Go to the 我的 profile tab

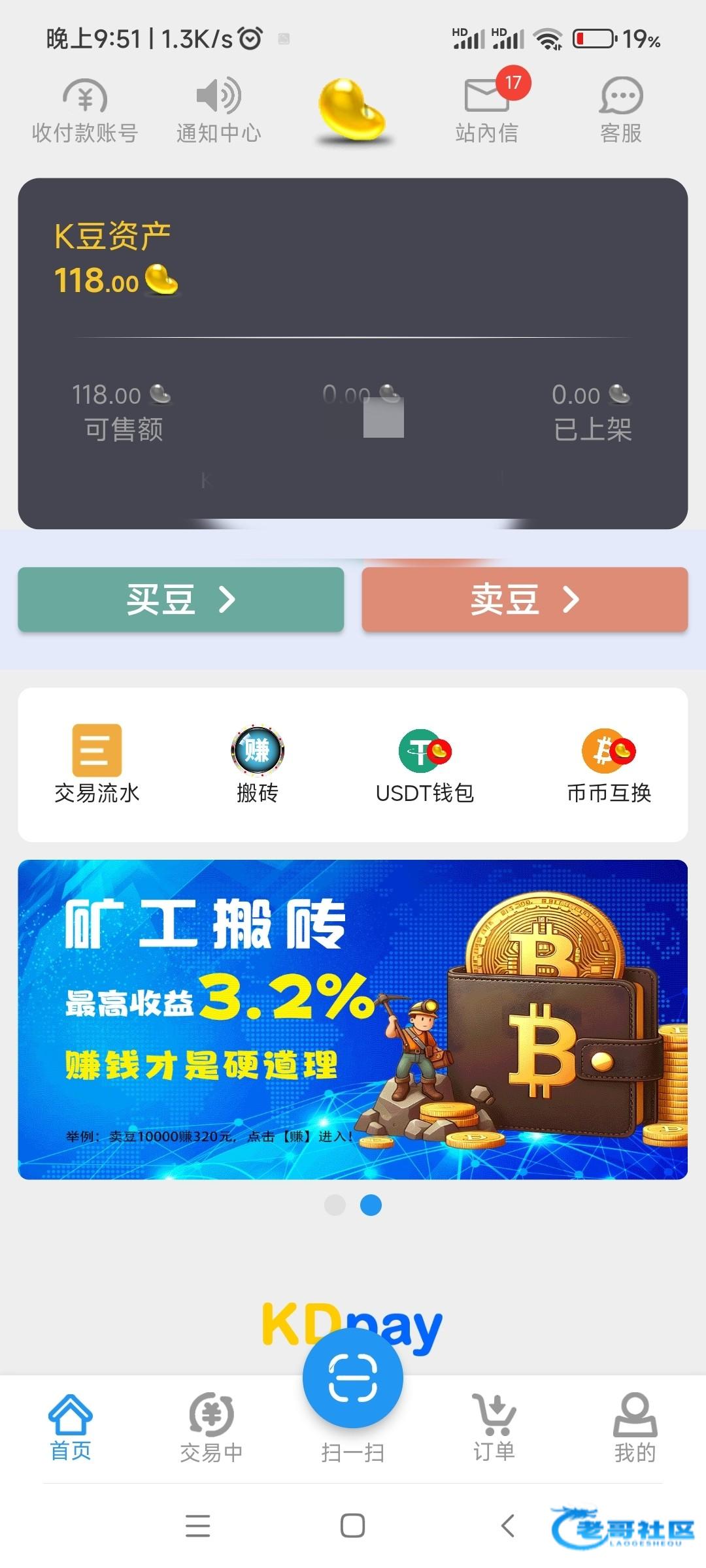click(635, 1428)
